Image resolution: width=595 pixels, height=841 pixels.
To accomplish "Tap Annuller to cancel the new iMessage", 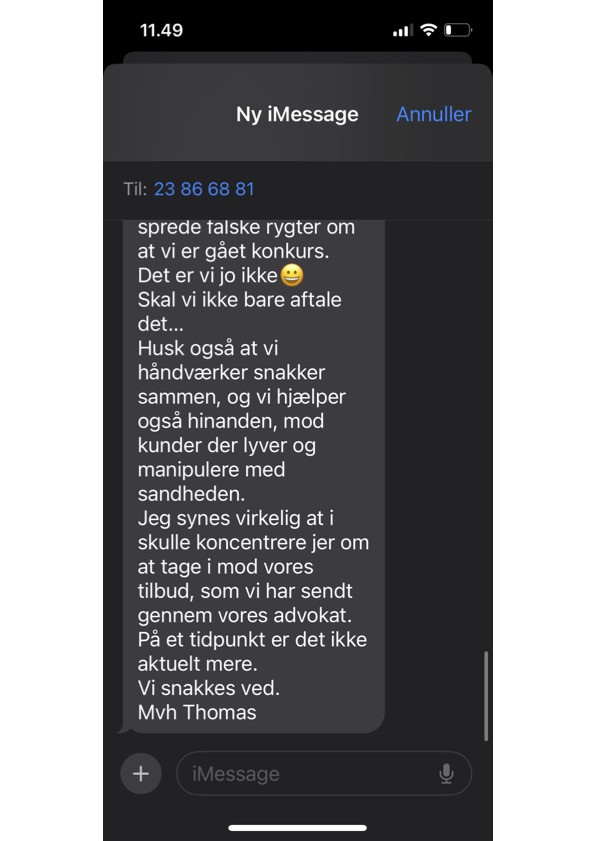I will pos(434,114).
